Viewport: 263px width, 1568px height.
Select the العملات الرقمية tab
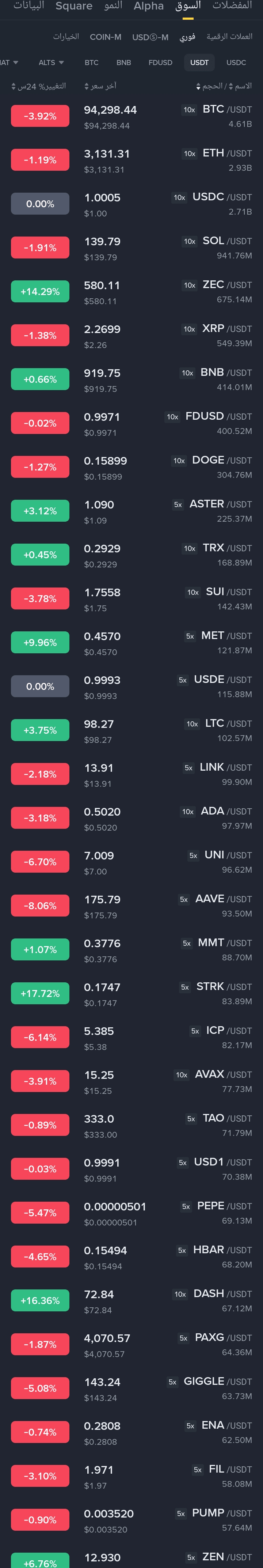click(229, 37)
